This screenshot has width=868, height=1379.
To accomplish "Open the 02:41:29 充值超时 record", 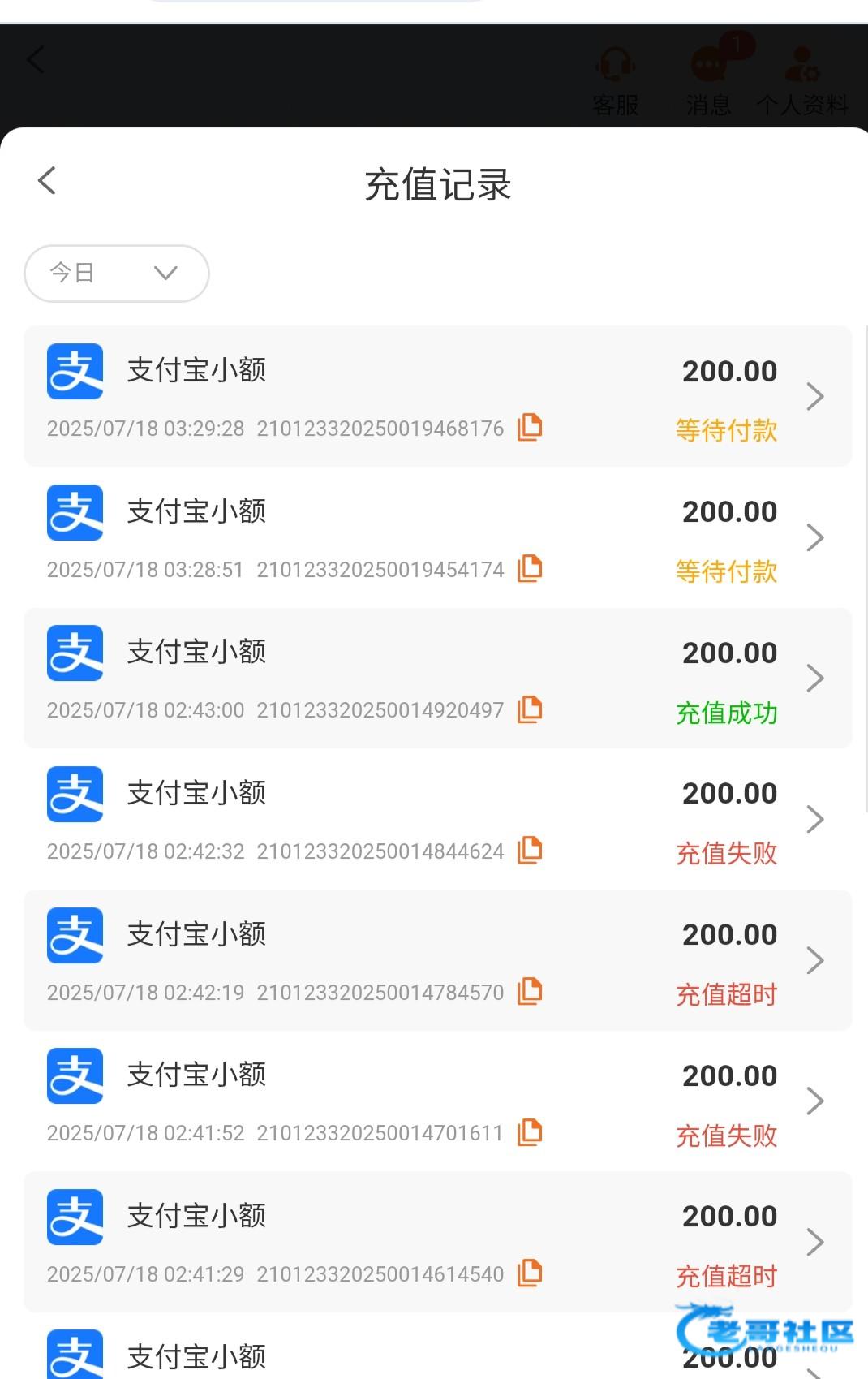I will (x=438, y=1242).
